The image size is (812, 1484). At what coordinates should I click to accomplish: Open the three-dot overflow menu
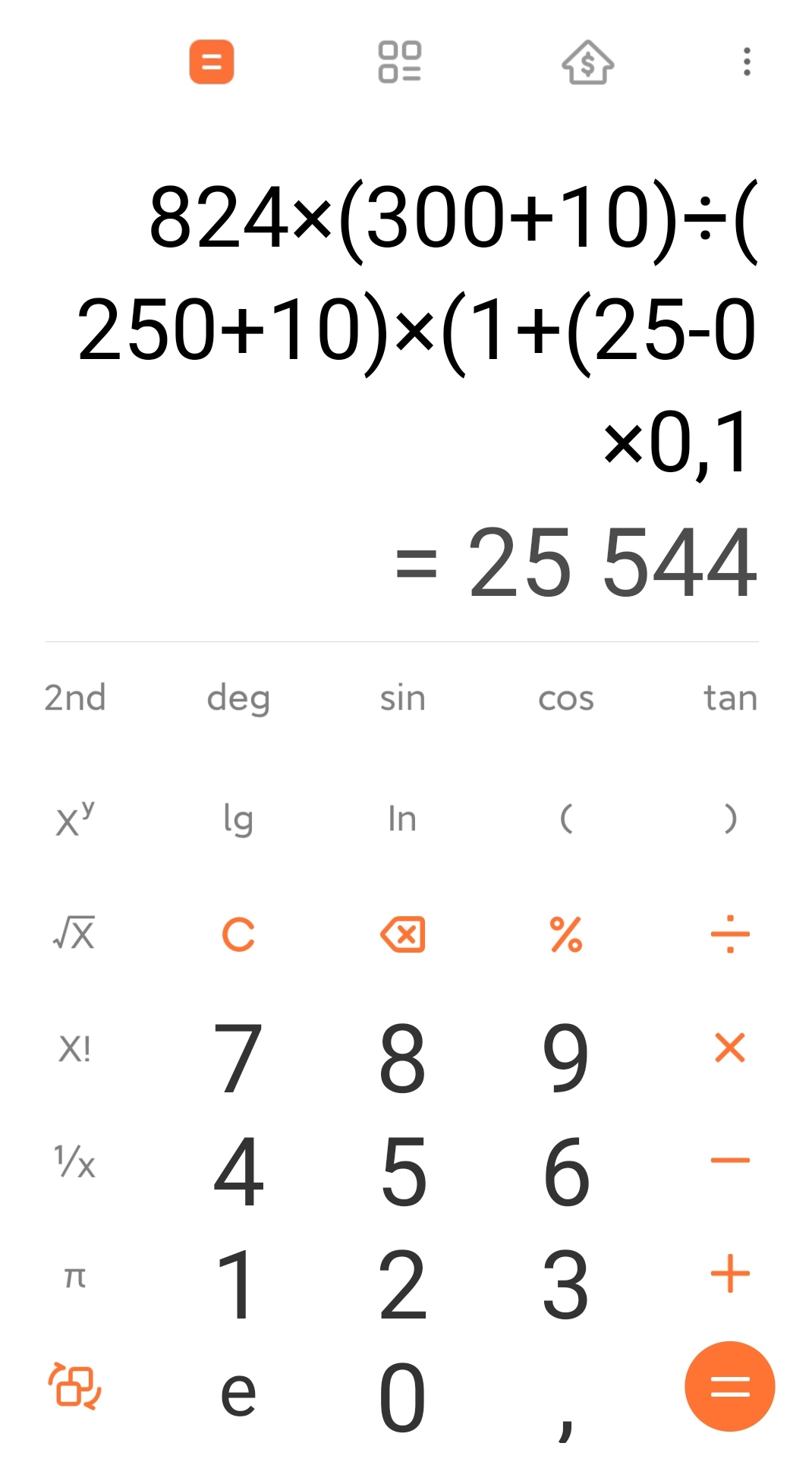click(747, 61)
